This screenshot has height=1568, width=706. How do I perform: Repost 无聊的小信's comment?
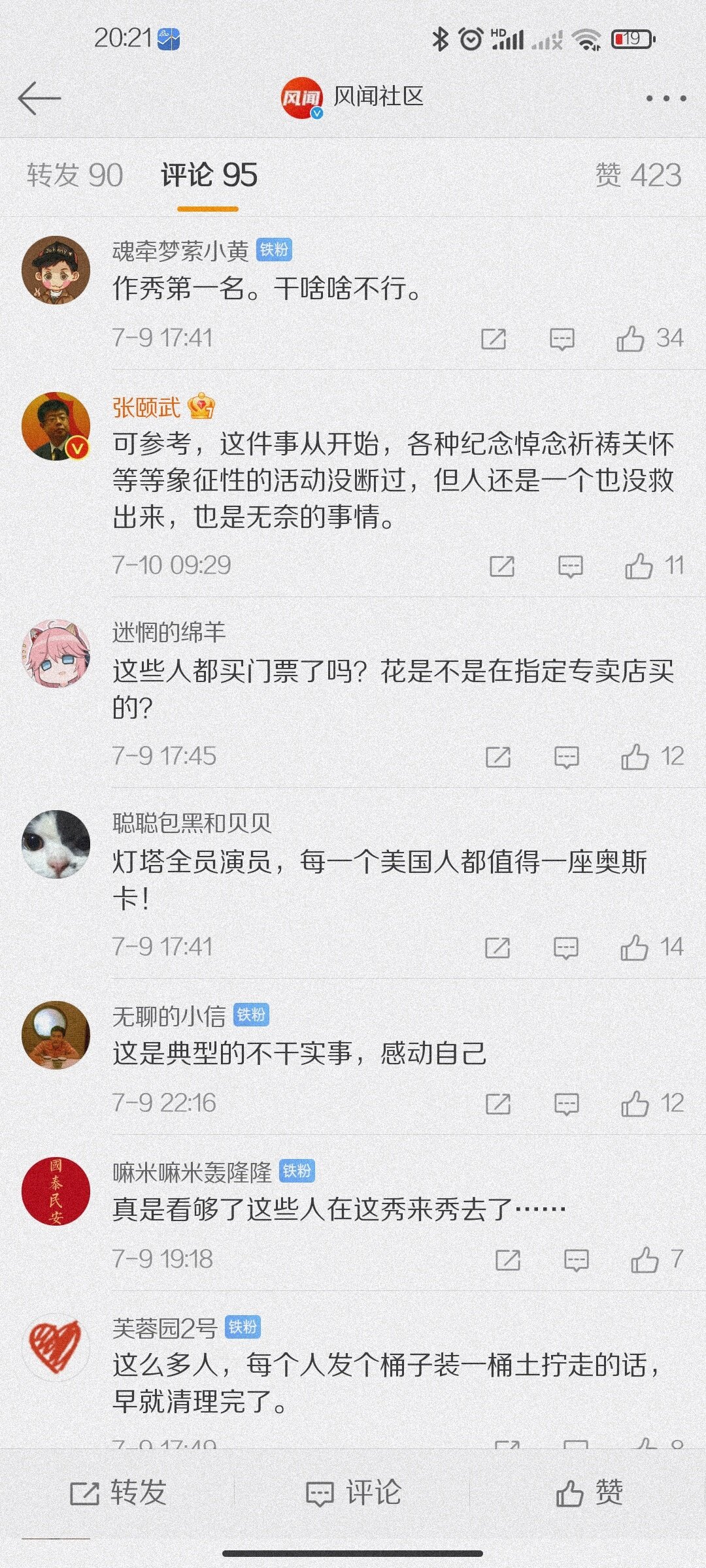(497, 1104)
